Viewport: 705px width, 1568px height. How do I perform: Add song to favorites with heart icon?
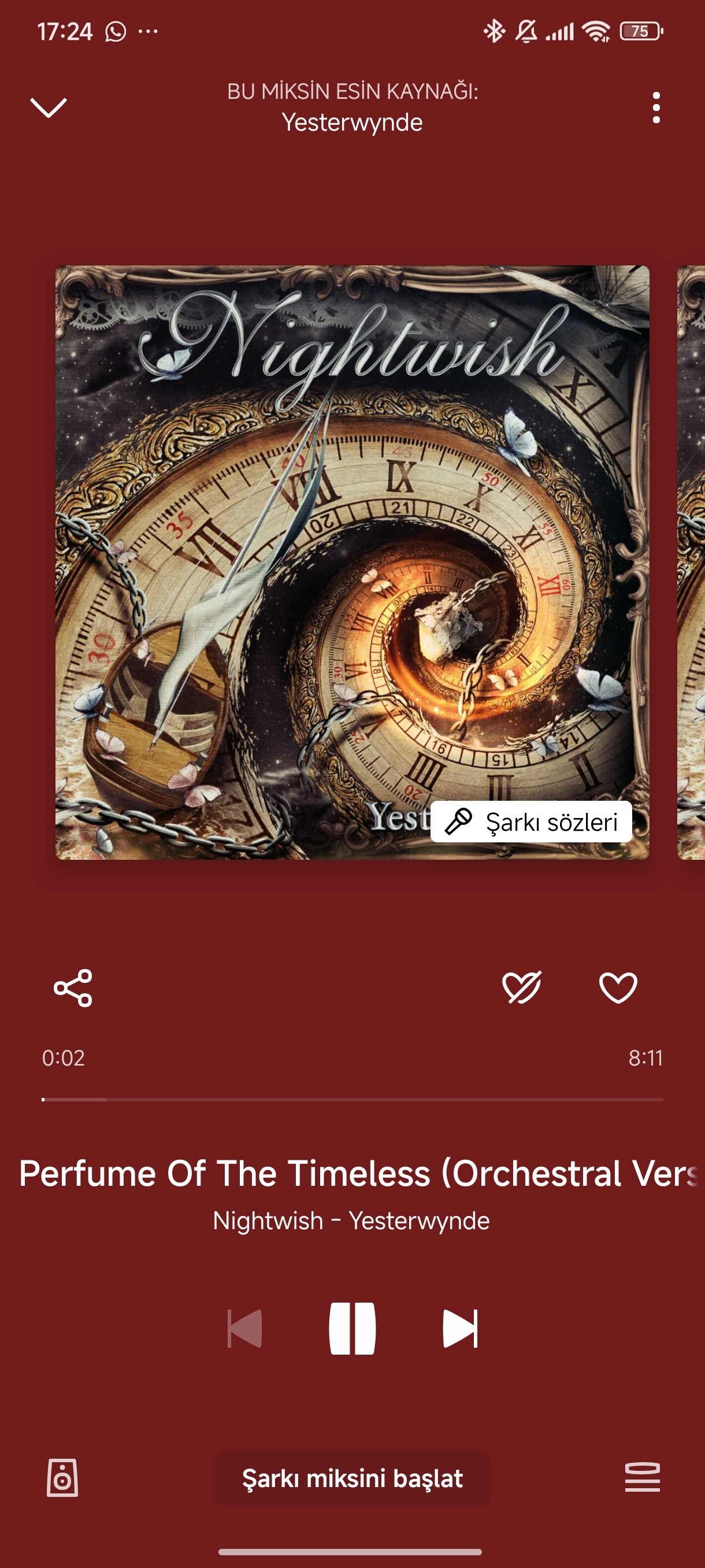pos(618,987)
